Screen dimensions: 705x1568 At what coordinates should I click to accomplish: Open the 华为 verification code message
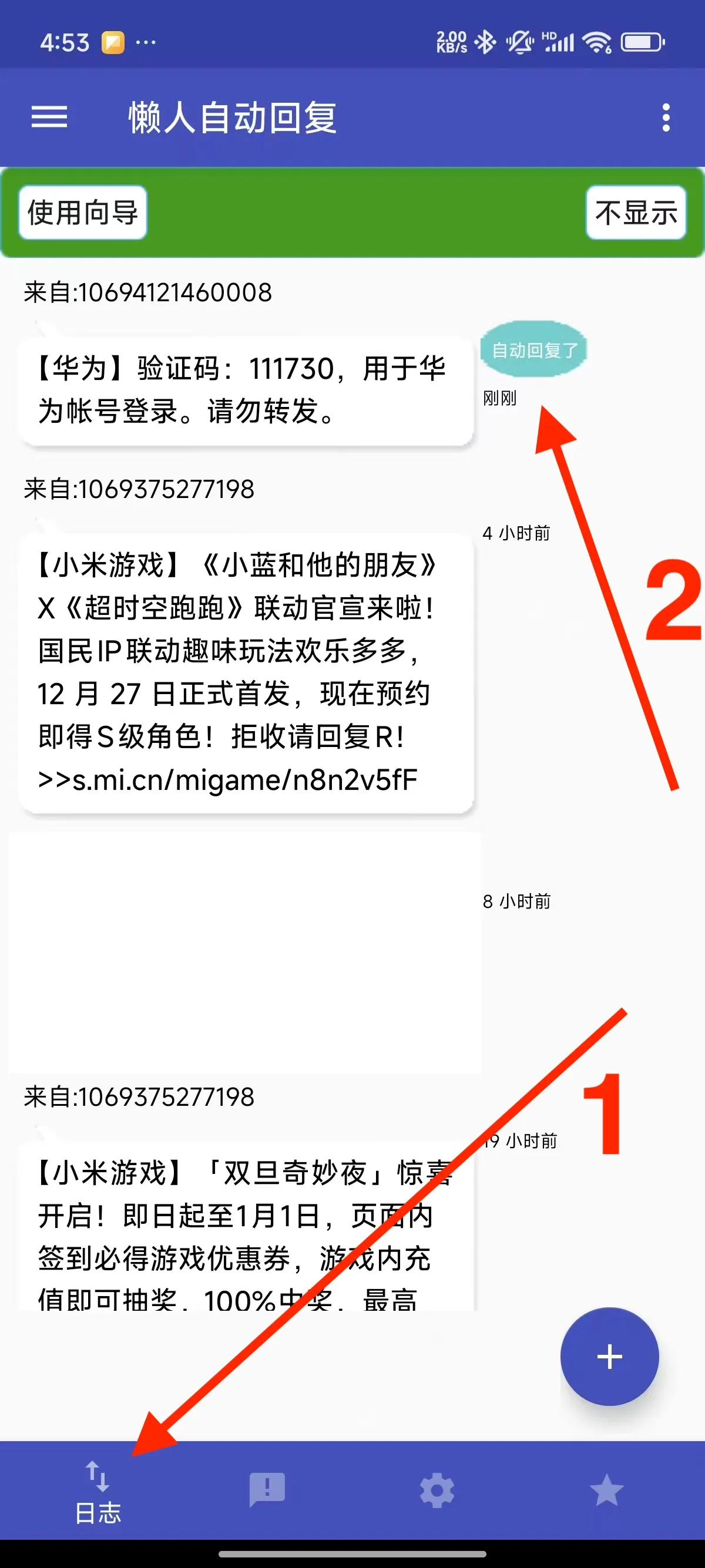[x=246, y=390]
